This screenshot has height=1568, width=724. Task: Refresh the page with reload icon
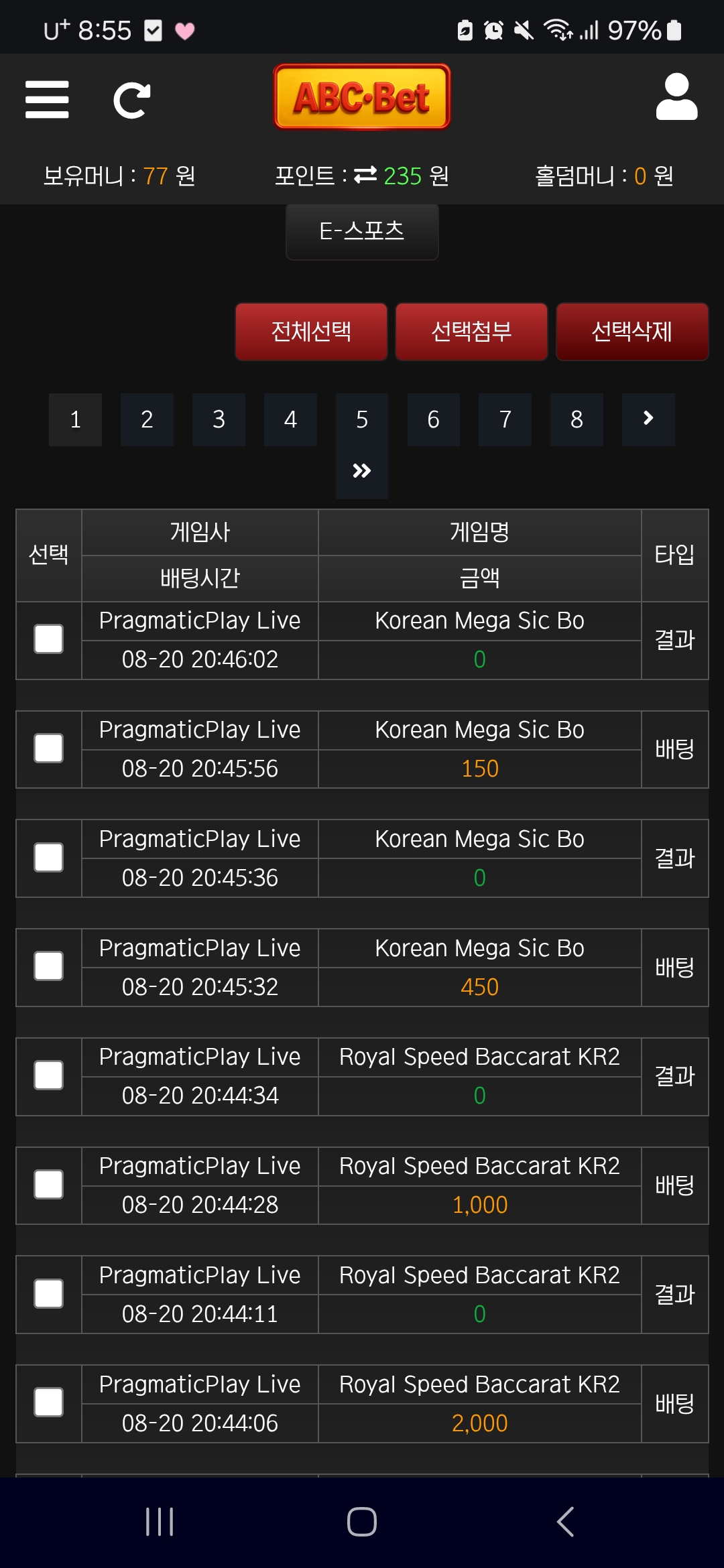131,101
